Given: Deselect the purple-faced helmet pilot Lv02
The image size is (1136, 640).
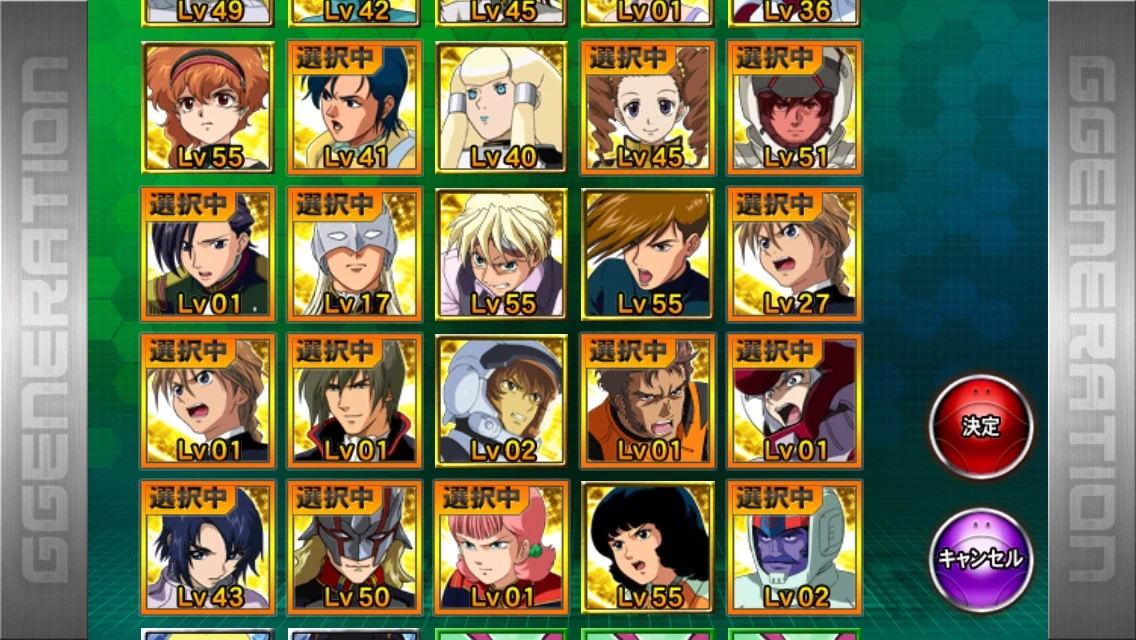Looking at the screenshot, I should 795,548.
